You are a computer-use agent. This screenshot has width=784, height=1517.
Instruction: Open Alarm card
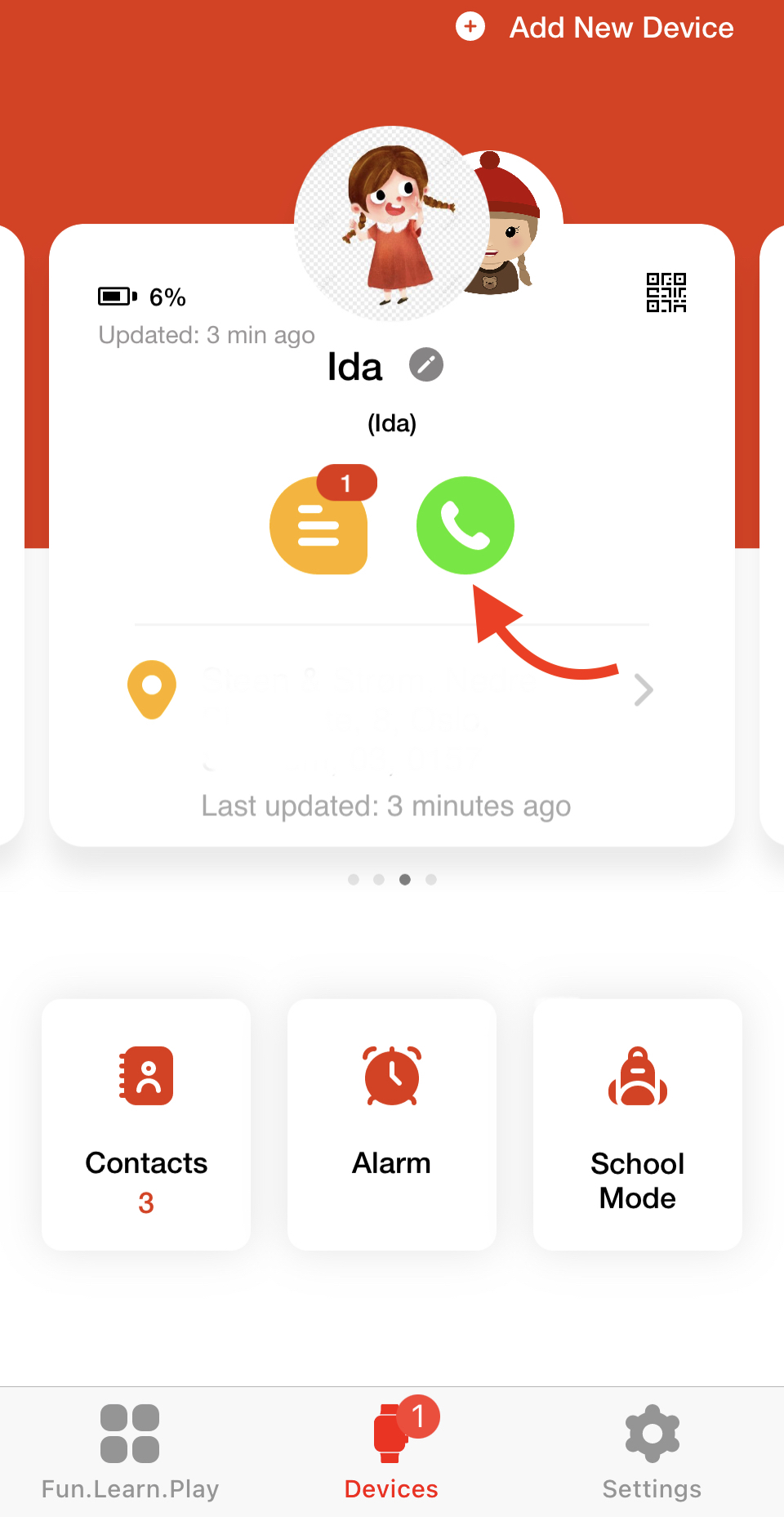tap(392, 1124)
